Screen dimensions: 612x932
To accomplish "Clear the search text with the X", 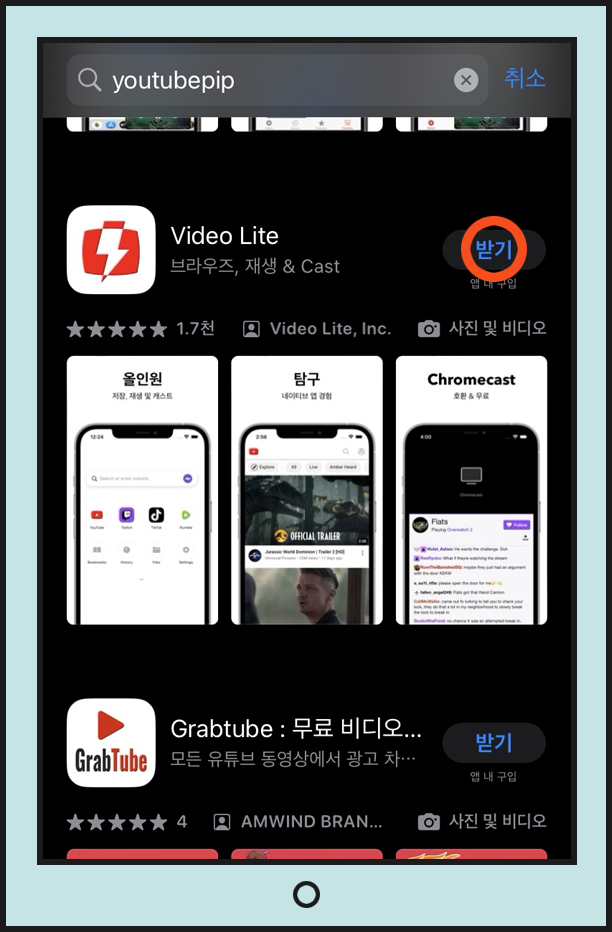I will tap(466, 80).
